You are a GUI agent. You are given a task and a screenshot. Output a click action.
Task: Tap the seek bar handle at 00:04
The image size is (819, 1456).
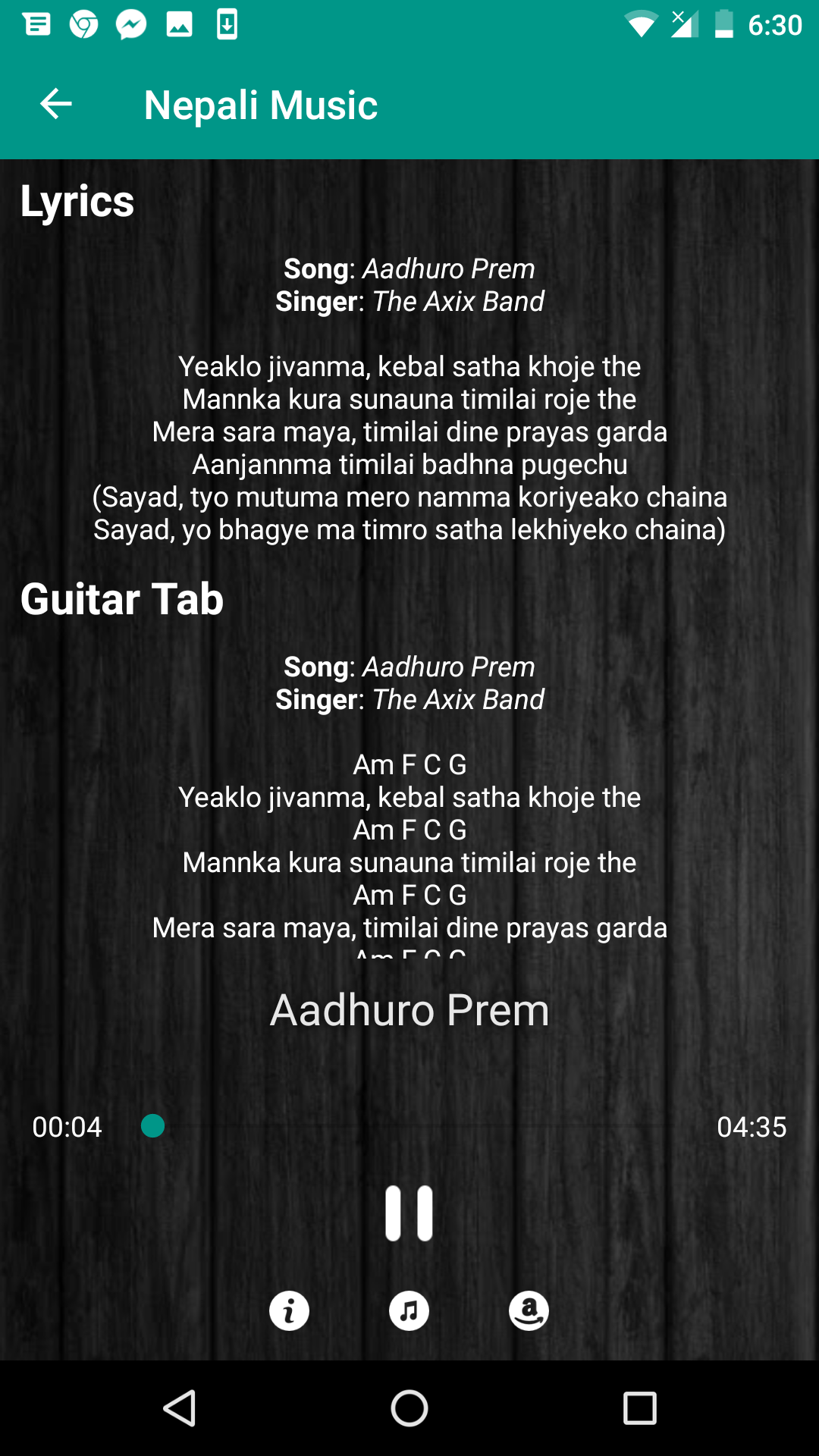coord(153,1126)
